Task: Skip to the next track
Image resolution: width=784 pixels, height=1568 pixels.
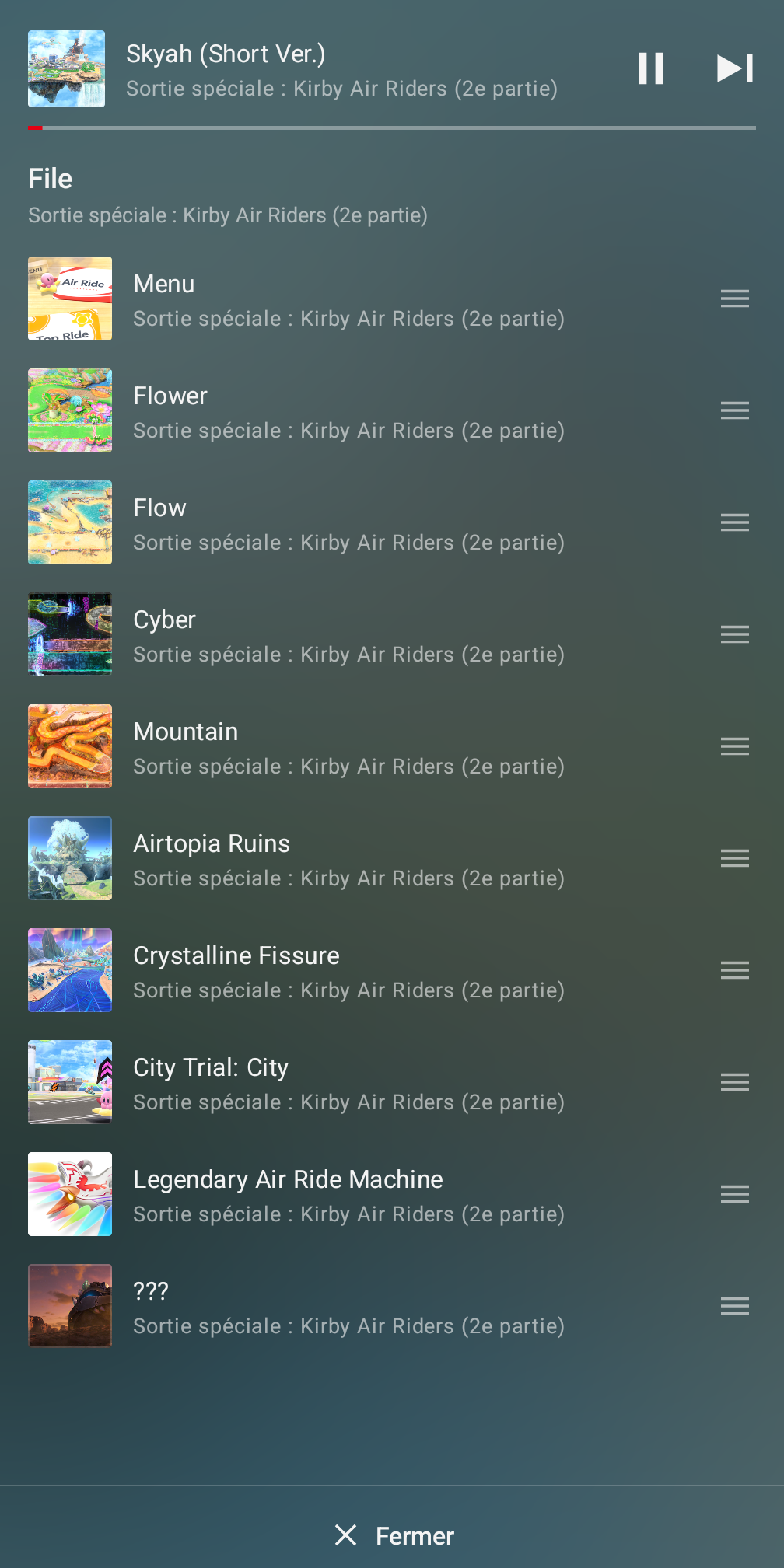Action: [x=734, y=68]
